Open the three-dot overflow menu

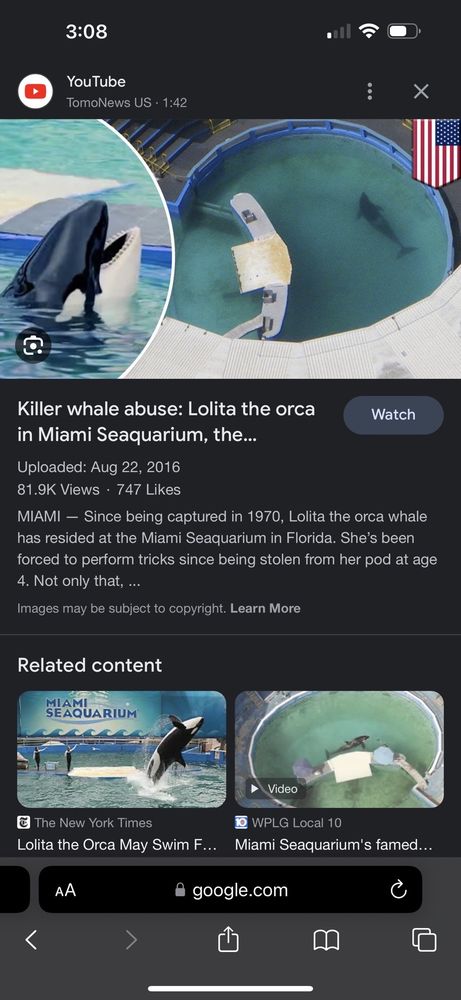[x=369, y=92]
